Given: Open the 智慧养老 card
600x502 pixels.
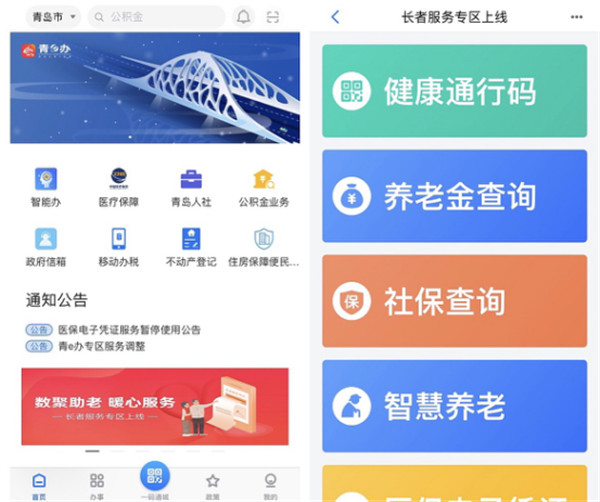Looking at the screenshot, I should [x=454, y=406].
